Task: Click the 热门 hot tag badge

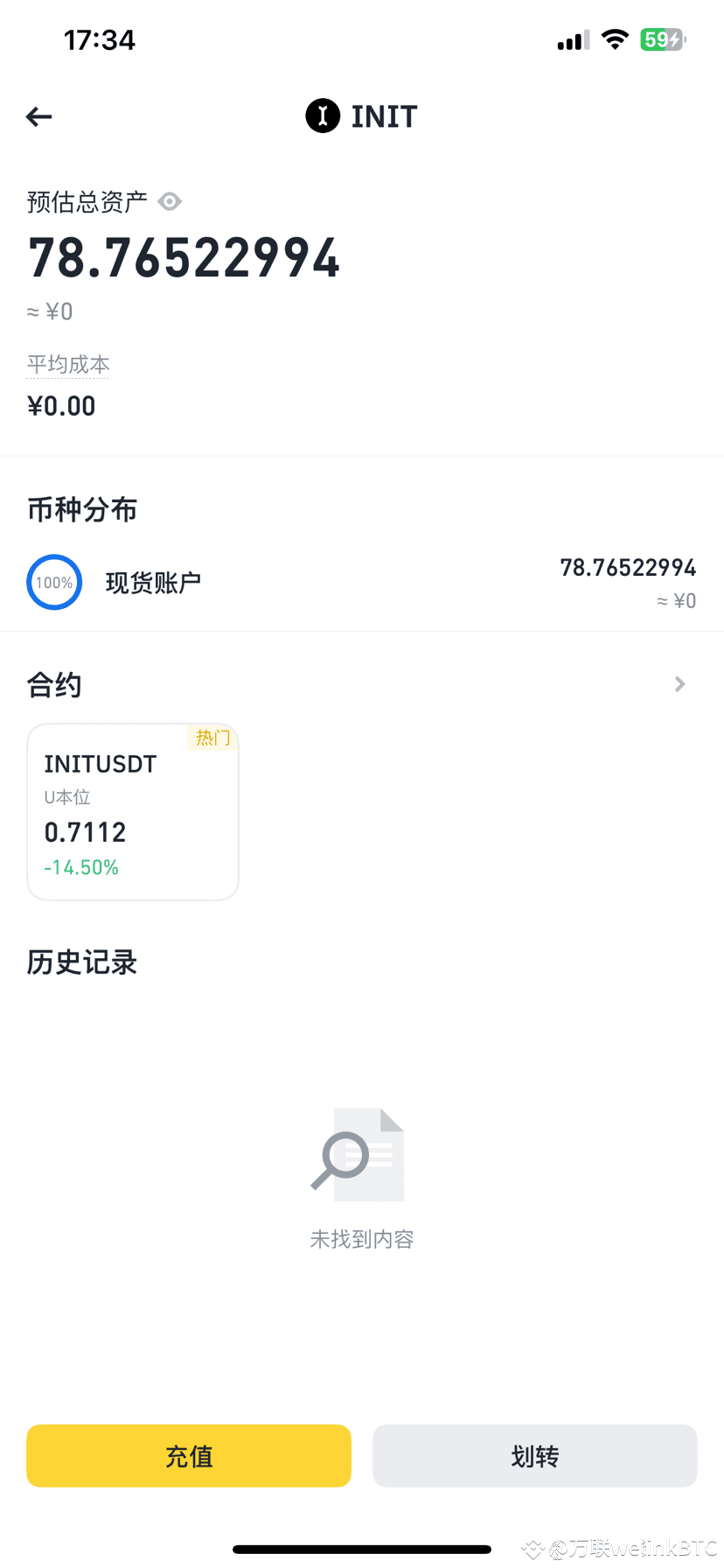Action: pos(212,738)
